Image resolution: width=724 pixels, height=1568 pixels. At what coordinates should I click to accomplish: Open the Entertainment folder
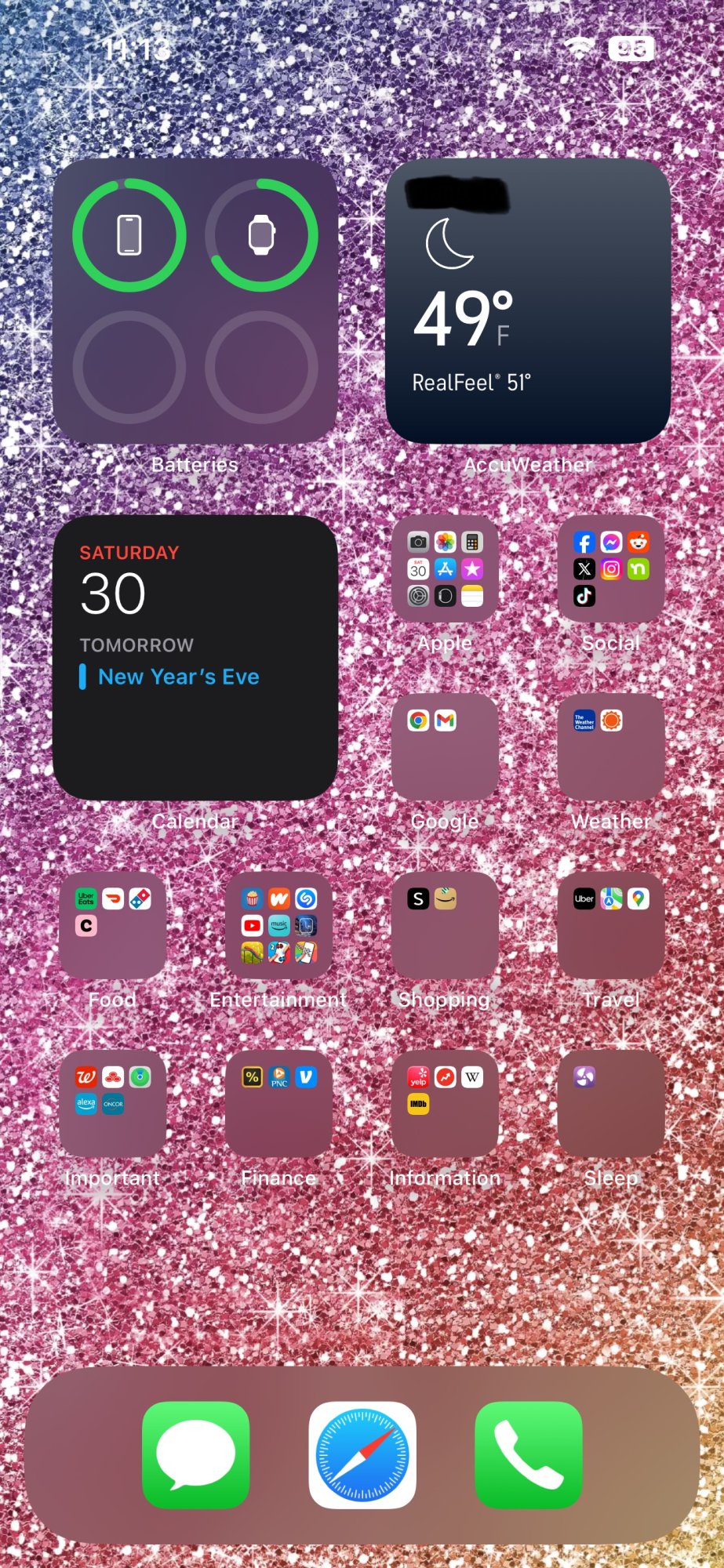278,925
